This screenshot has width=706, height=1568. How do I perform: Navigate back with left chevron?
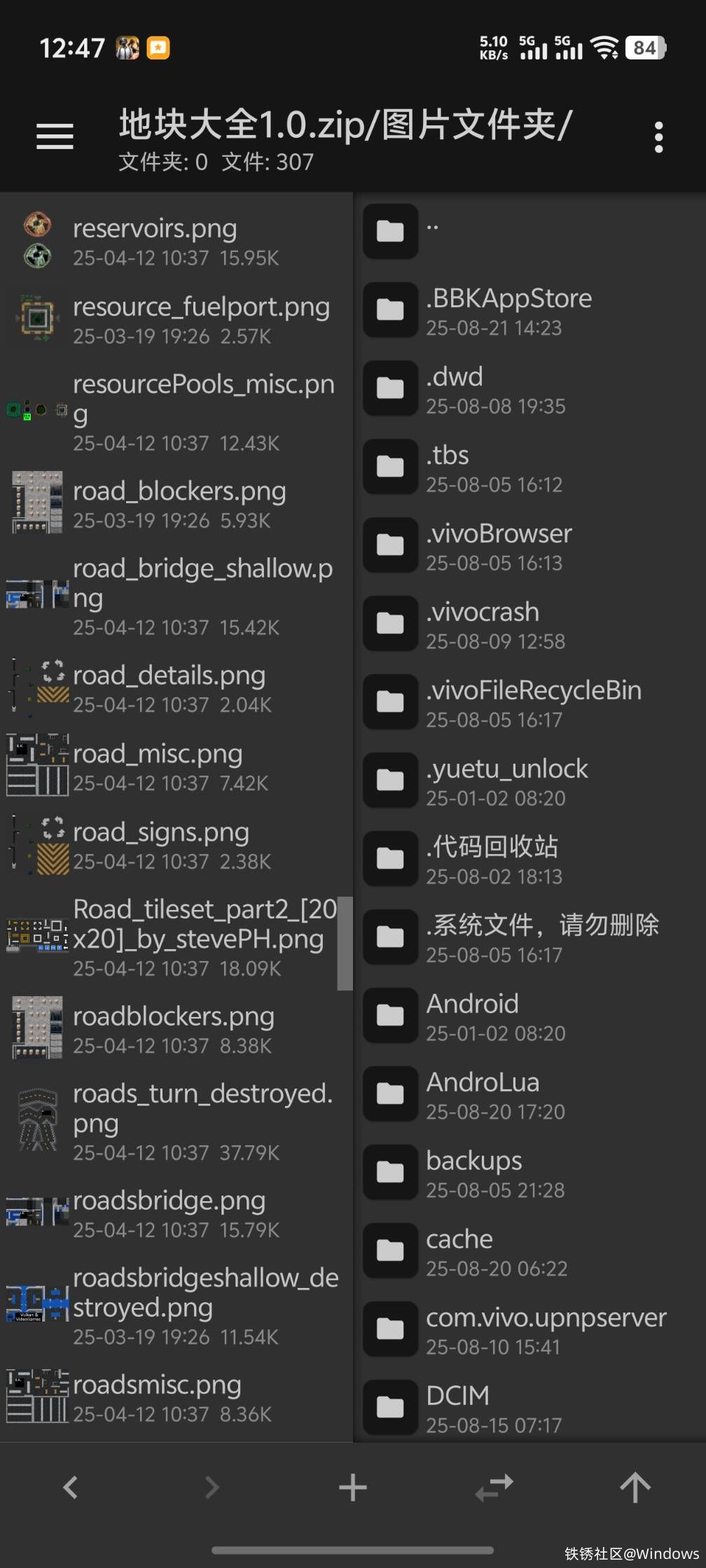click(x=70, y=1487)
